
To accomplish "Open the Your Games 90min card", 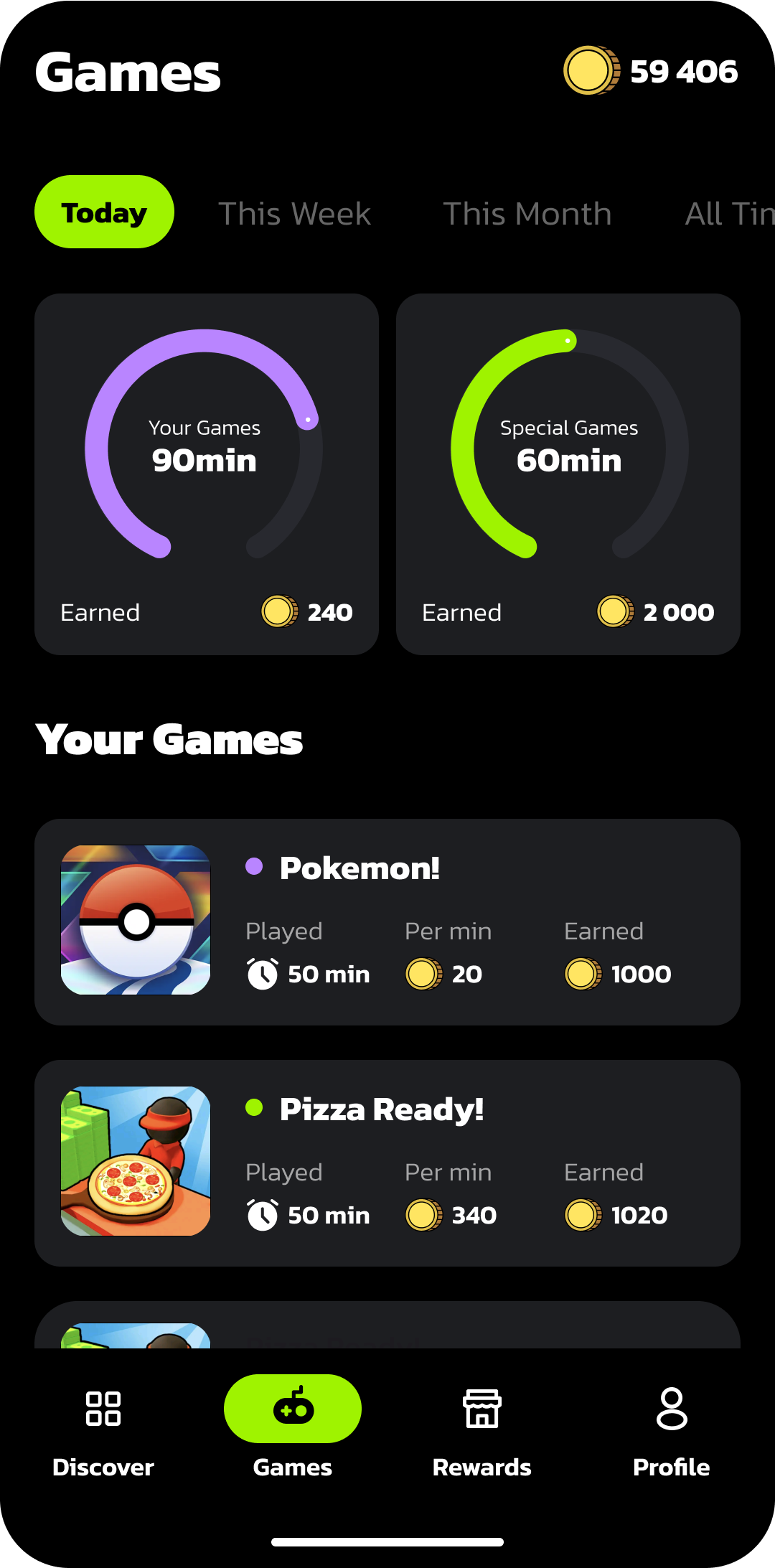I will (x=206, y=474).
